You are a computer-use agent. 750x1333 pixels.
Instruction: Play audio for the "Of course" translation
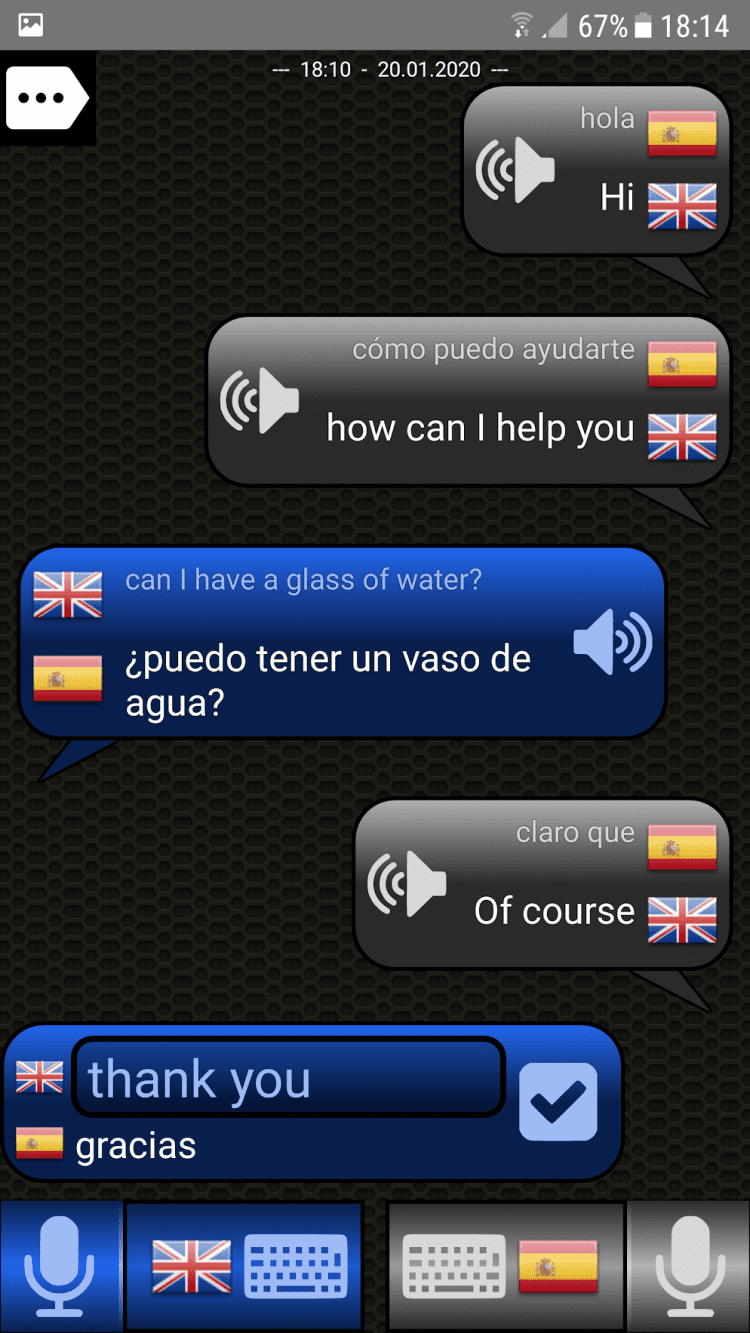point(407,884)
